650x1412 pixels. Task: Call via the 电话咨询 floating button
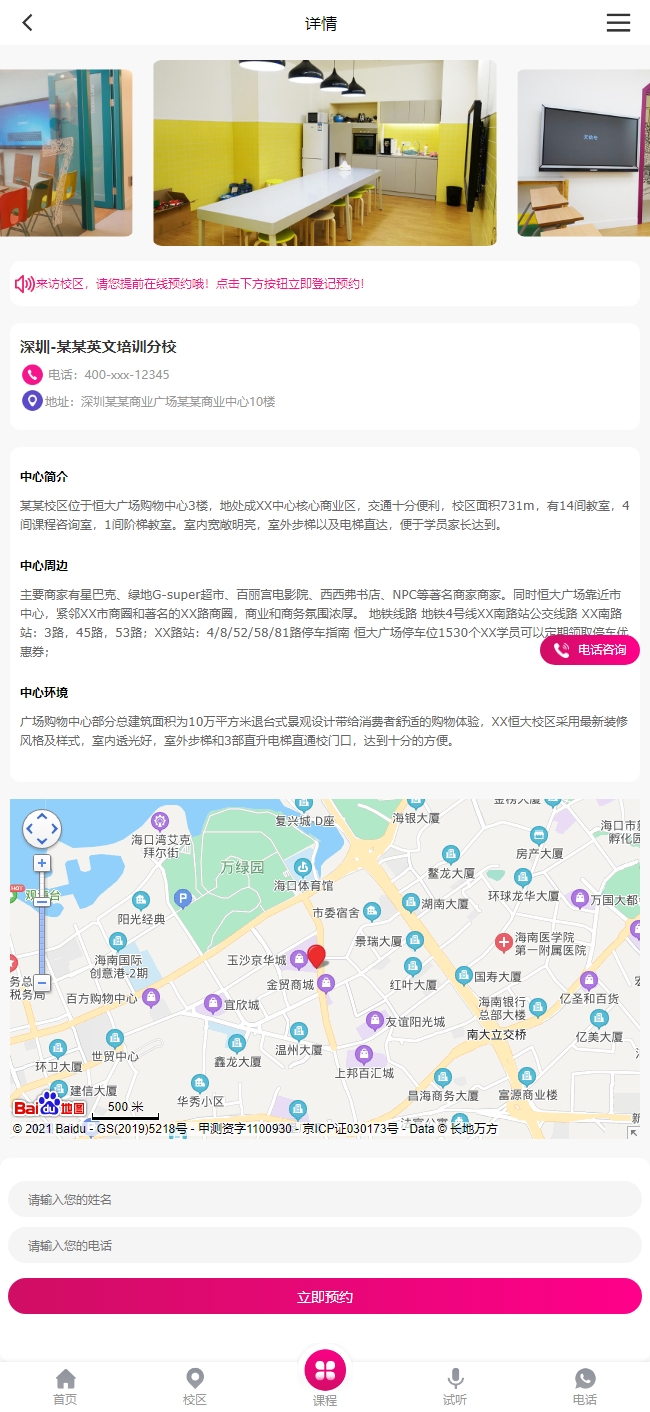pyautogui.click(x=590, y=650)
